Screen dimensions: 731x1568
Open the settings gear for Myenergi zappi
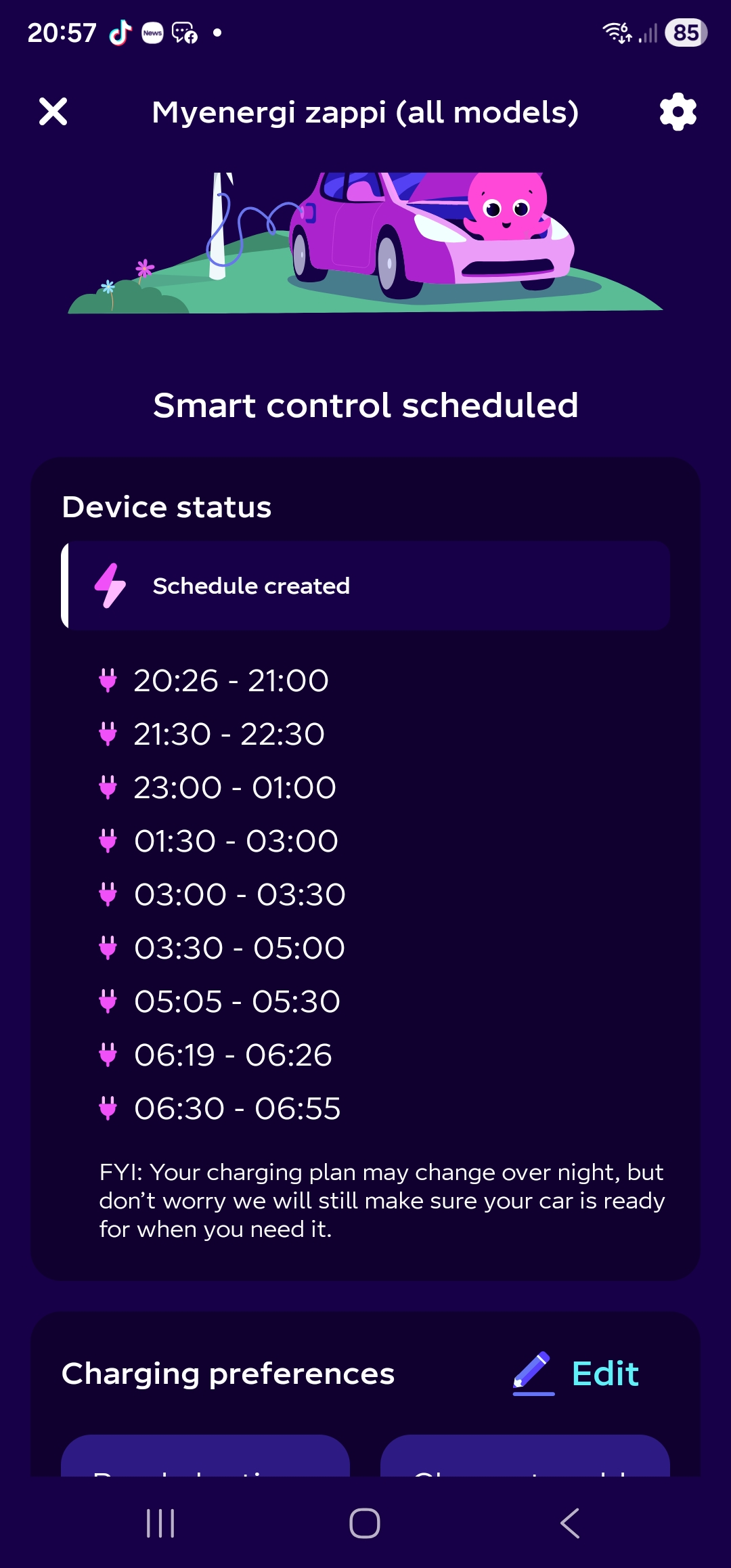click(678, 110)
